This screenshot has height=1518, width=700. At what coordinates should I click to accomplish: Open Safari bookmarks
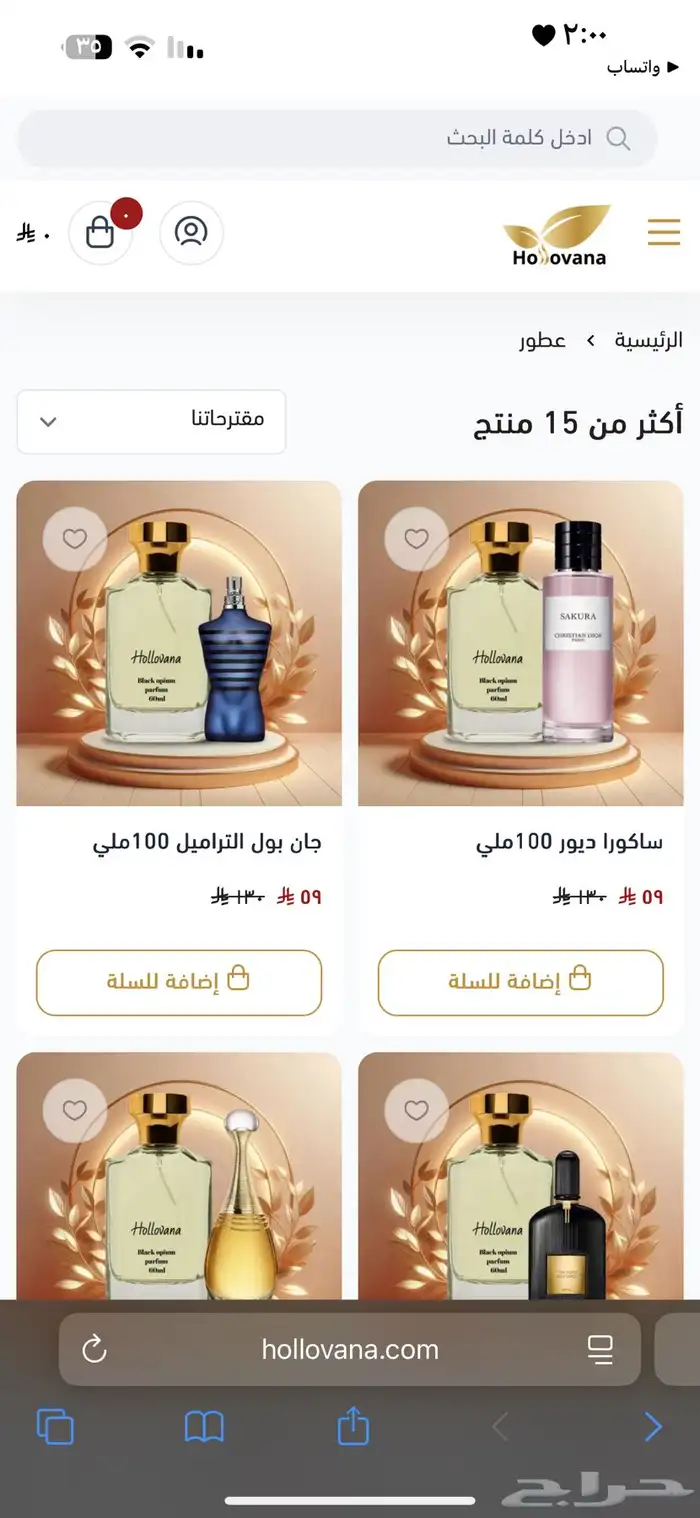[x=204, y=1427]
